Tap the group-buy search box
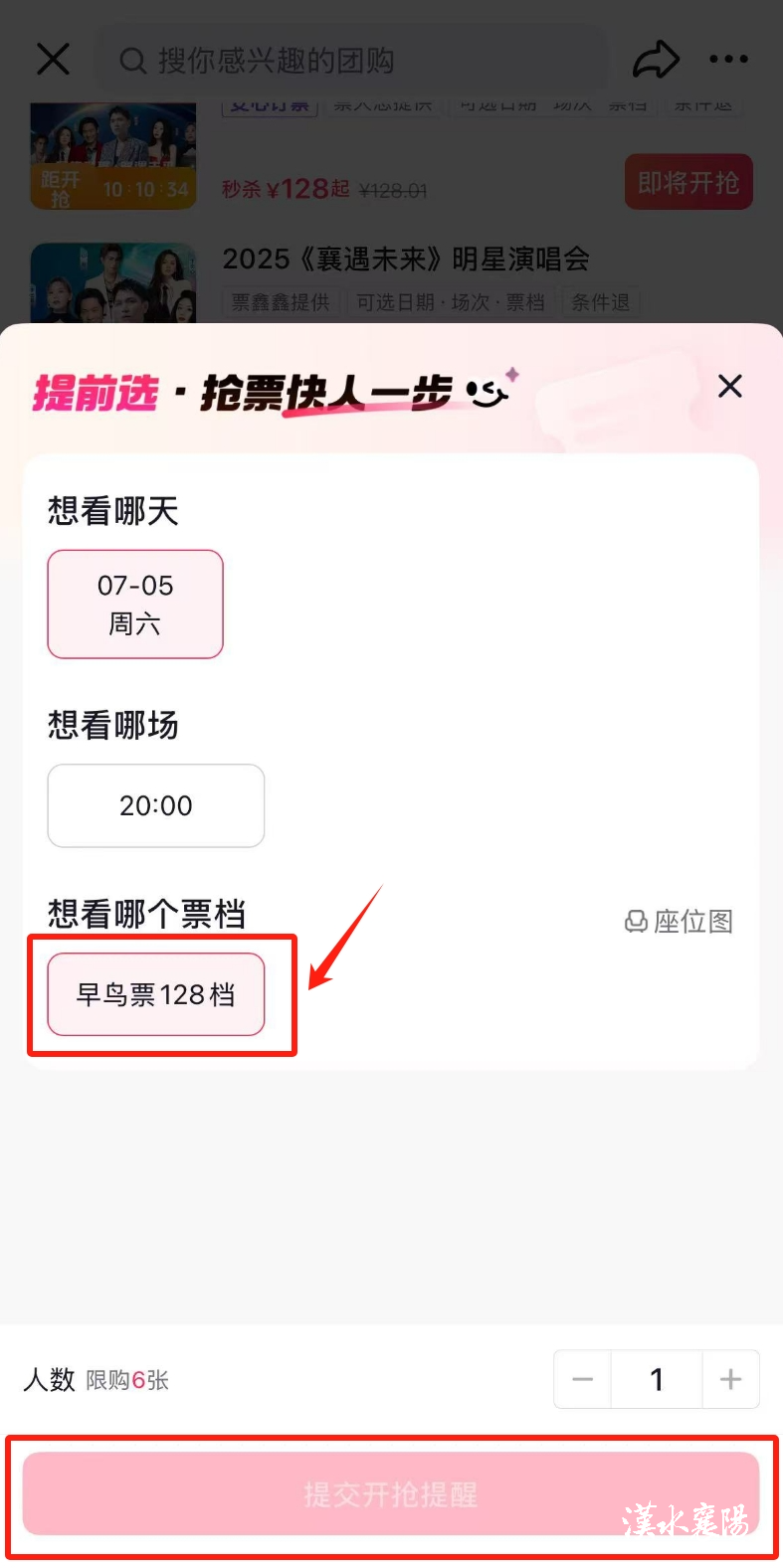 pos(348,61)
